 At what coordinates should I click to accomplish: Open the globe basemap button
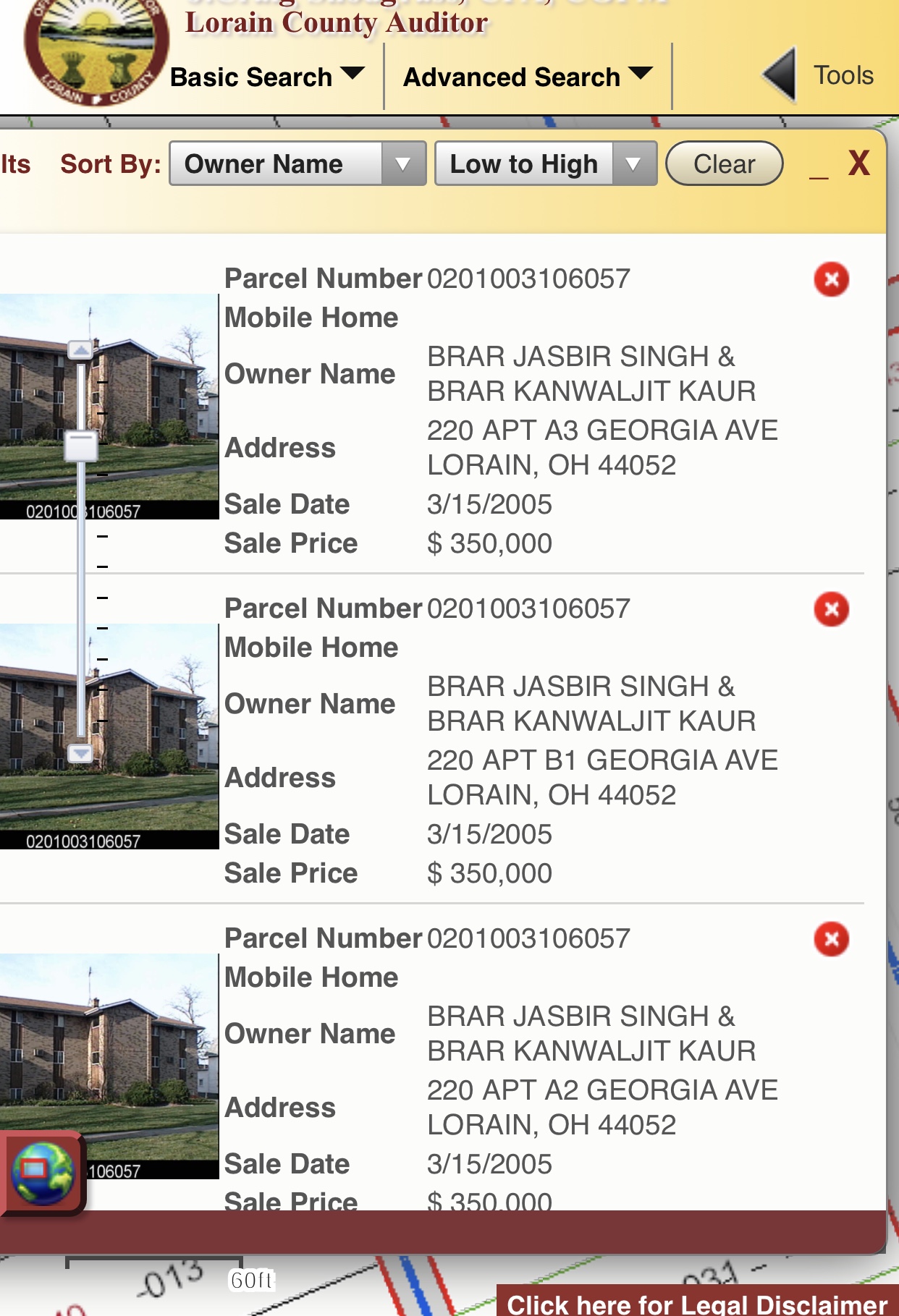pos(43,1173)
